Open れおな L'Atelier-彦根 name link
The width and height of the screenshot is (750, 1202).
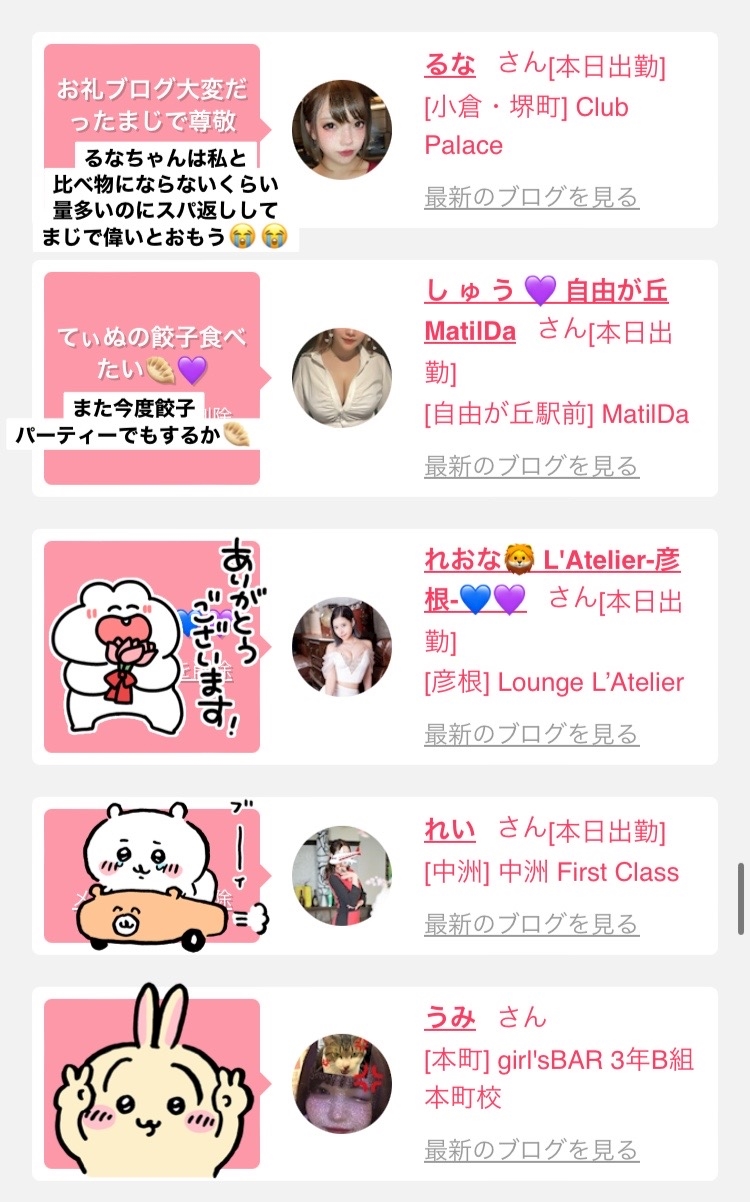(552, 560)
